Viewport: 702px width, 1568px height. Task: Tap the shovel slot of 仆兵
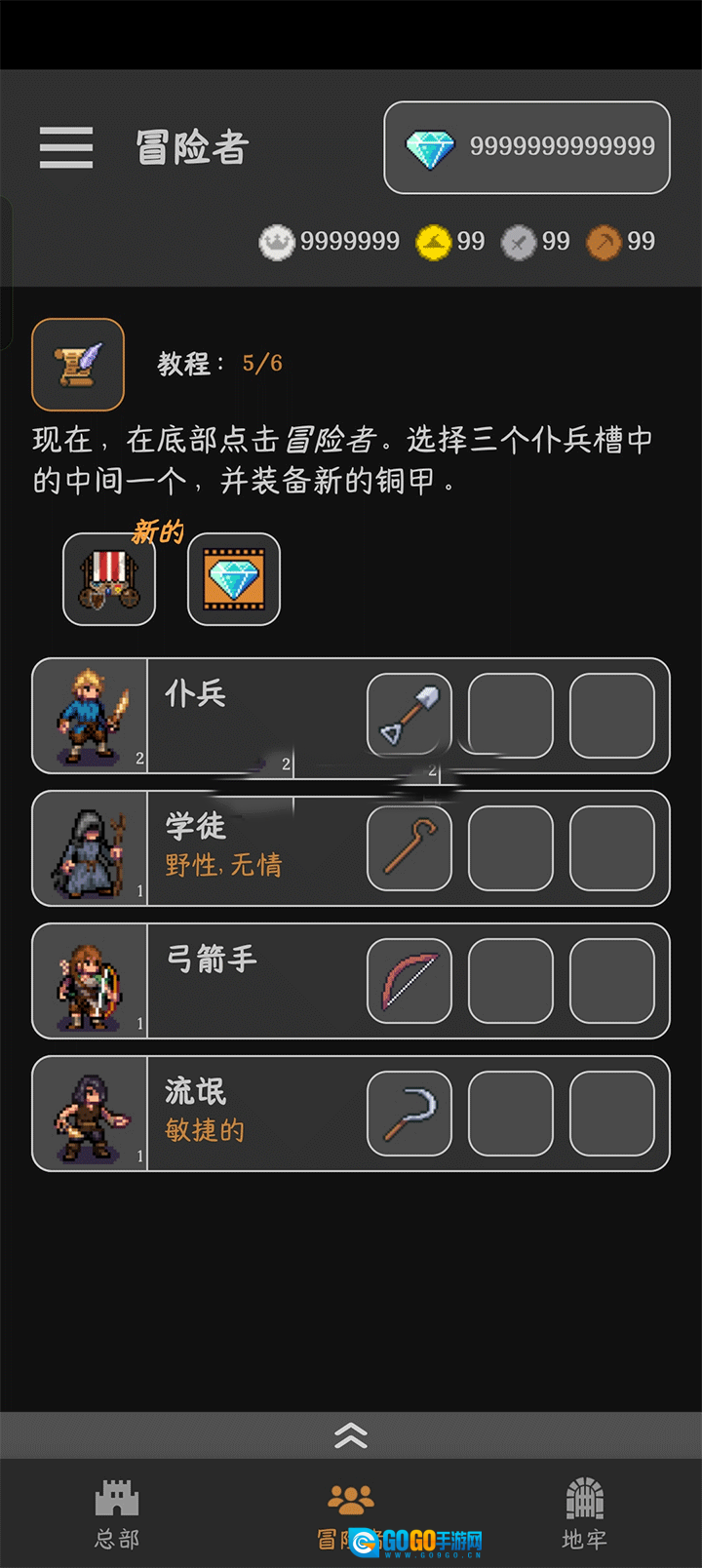[409, 716]
